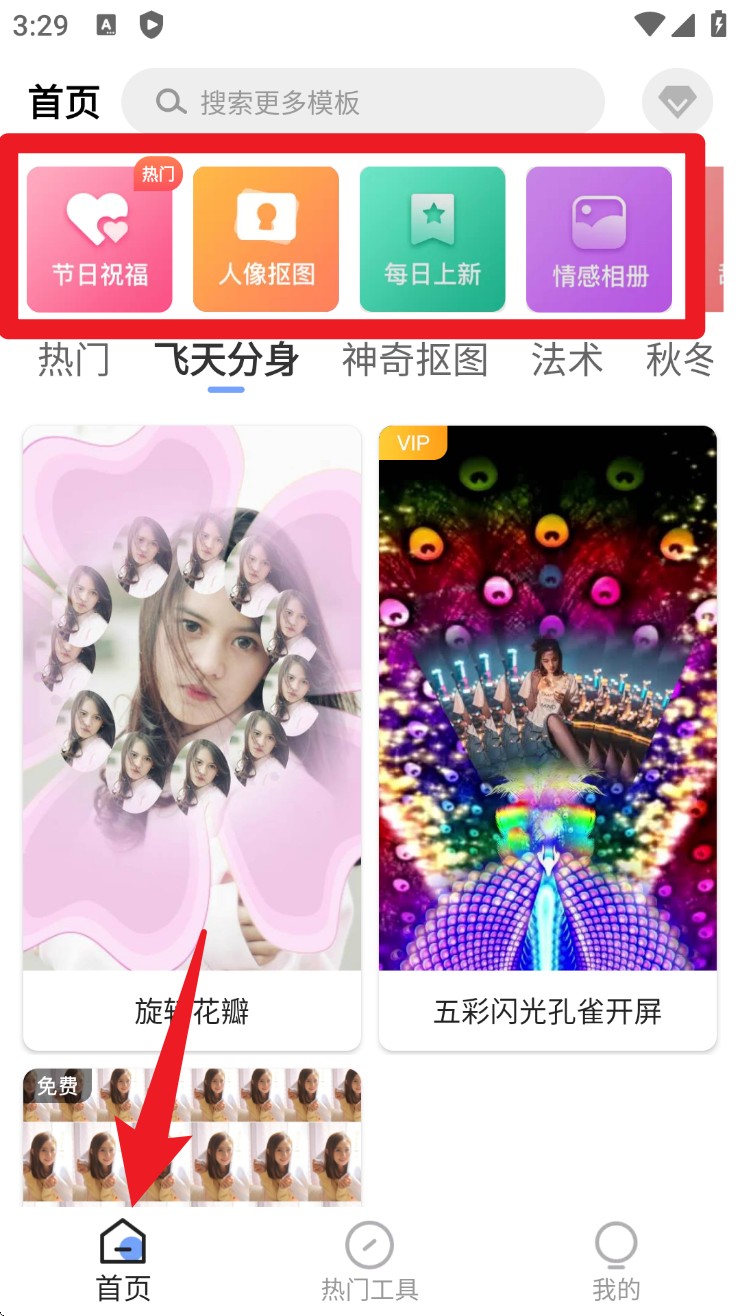
Task: Open the 每日上新 daily new templates icon
Action: point(432,238)
